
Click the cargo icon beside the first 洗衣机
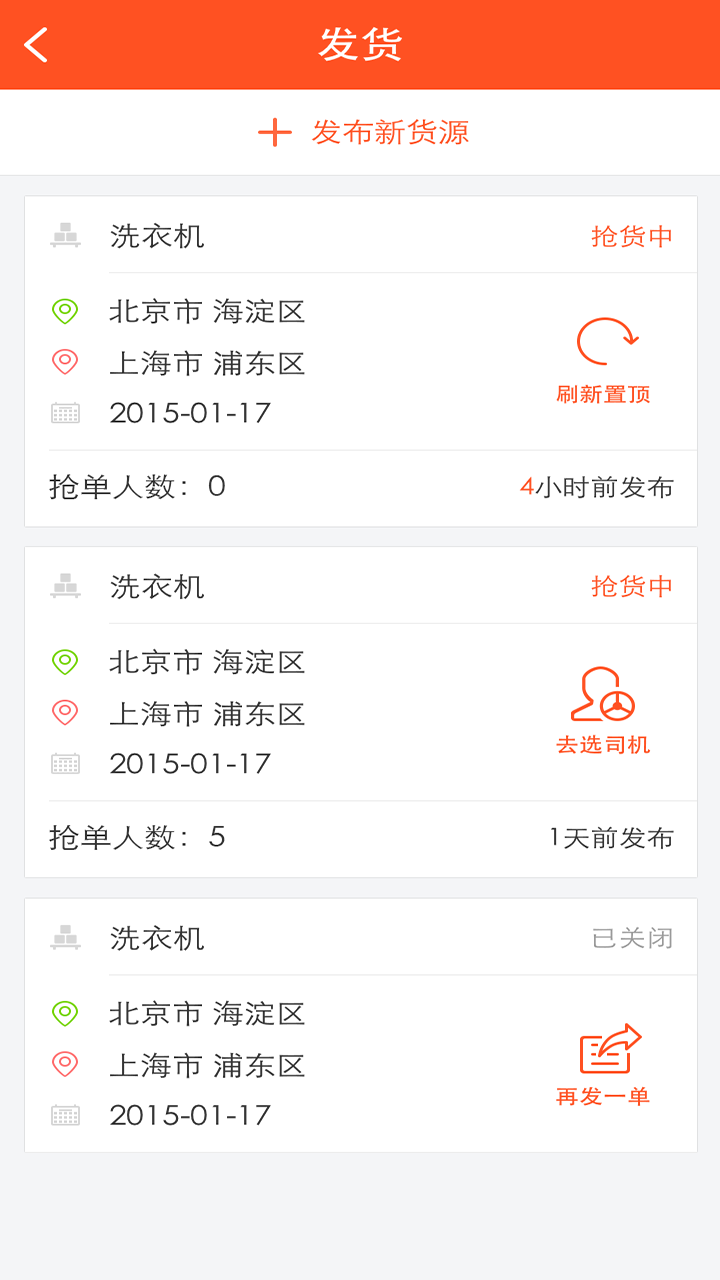(x=65, y=232)
